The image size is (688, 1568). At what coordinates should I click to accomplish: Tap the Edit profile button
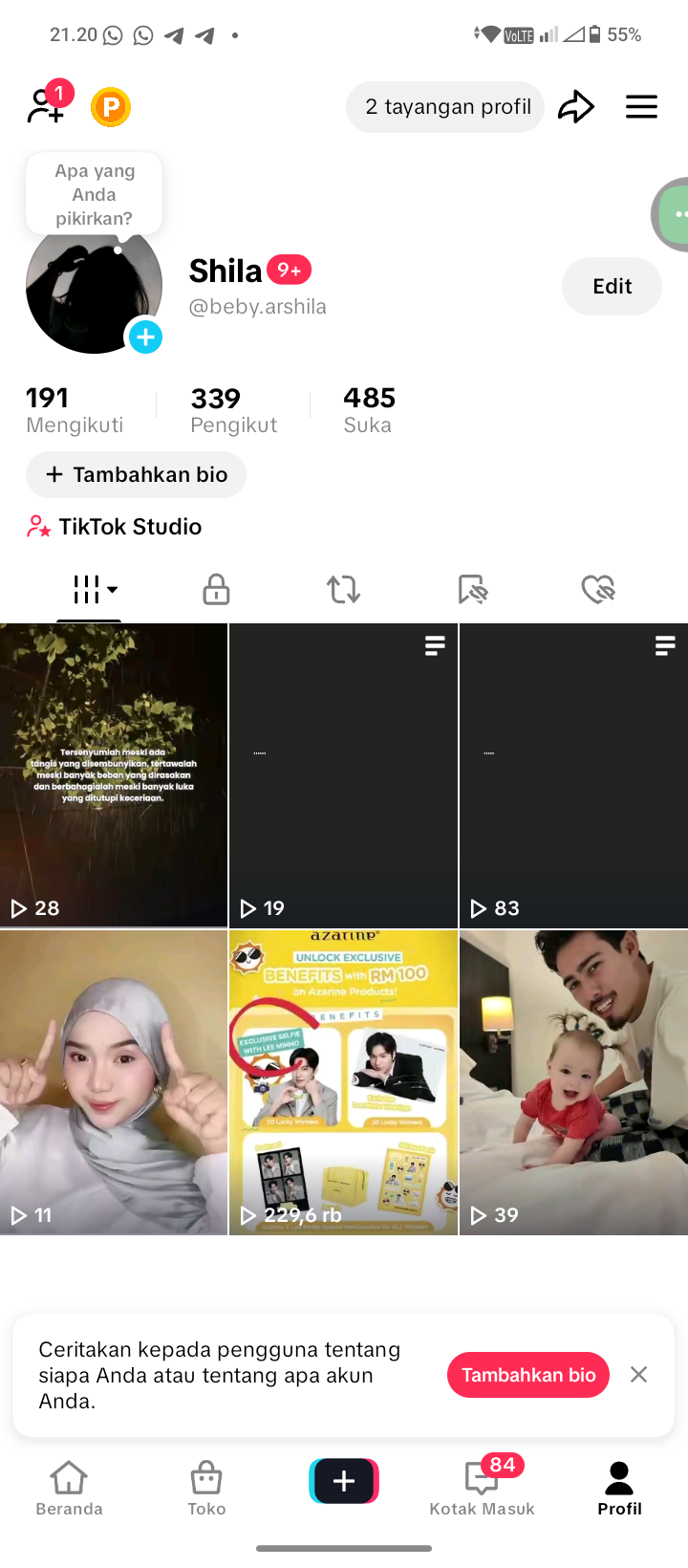pos(612,286)
